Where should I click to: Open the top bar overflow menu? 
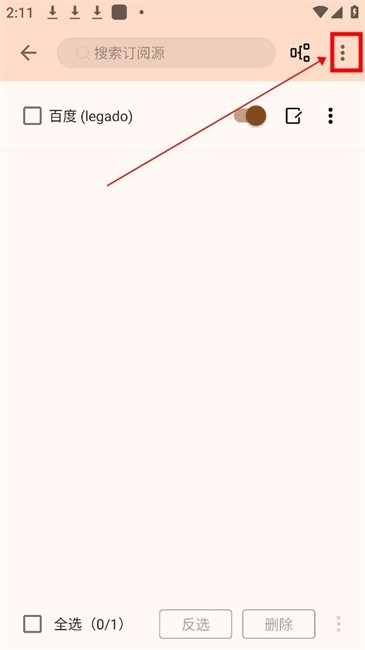pyautogui.click(x=343, y=53)
